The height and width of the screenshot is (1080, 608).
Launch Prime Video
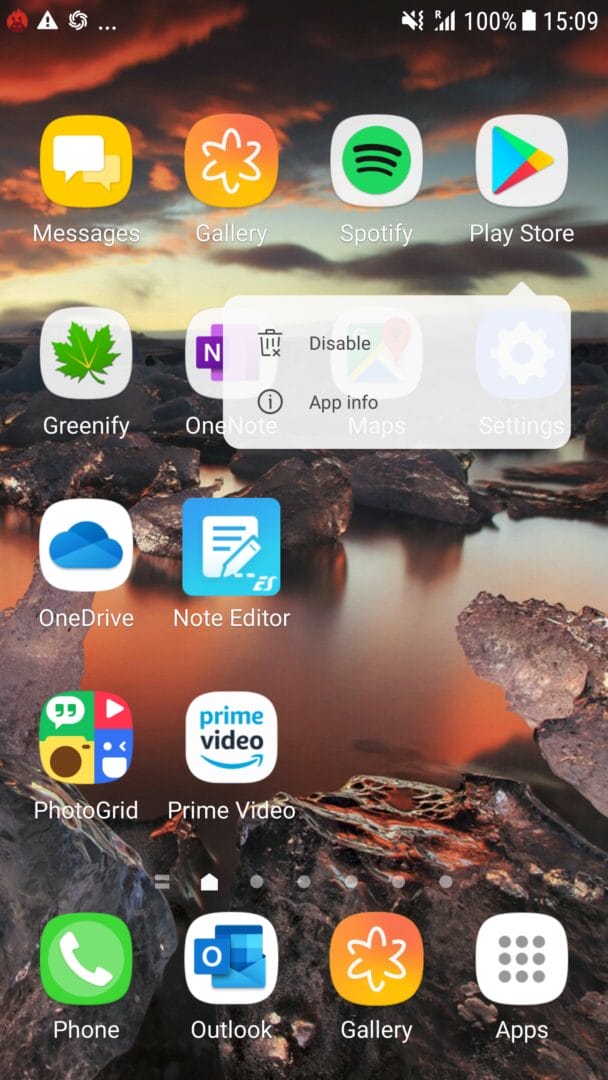click(x=231, y=738)
